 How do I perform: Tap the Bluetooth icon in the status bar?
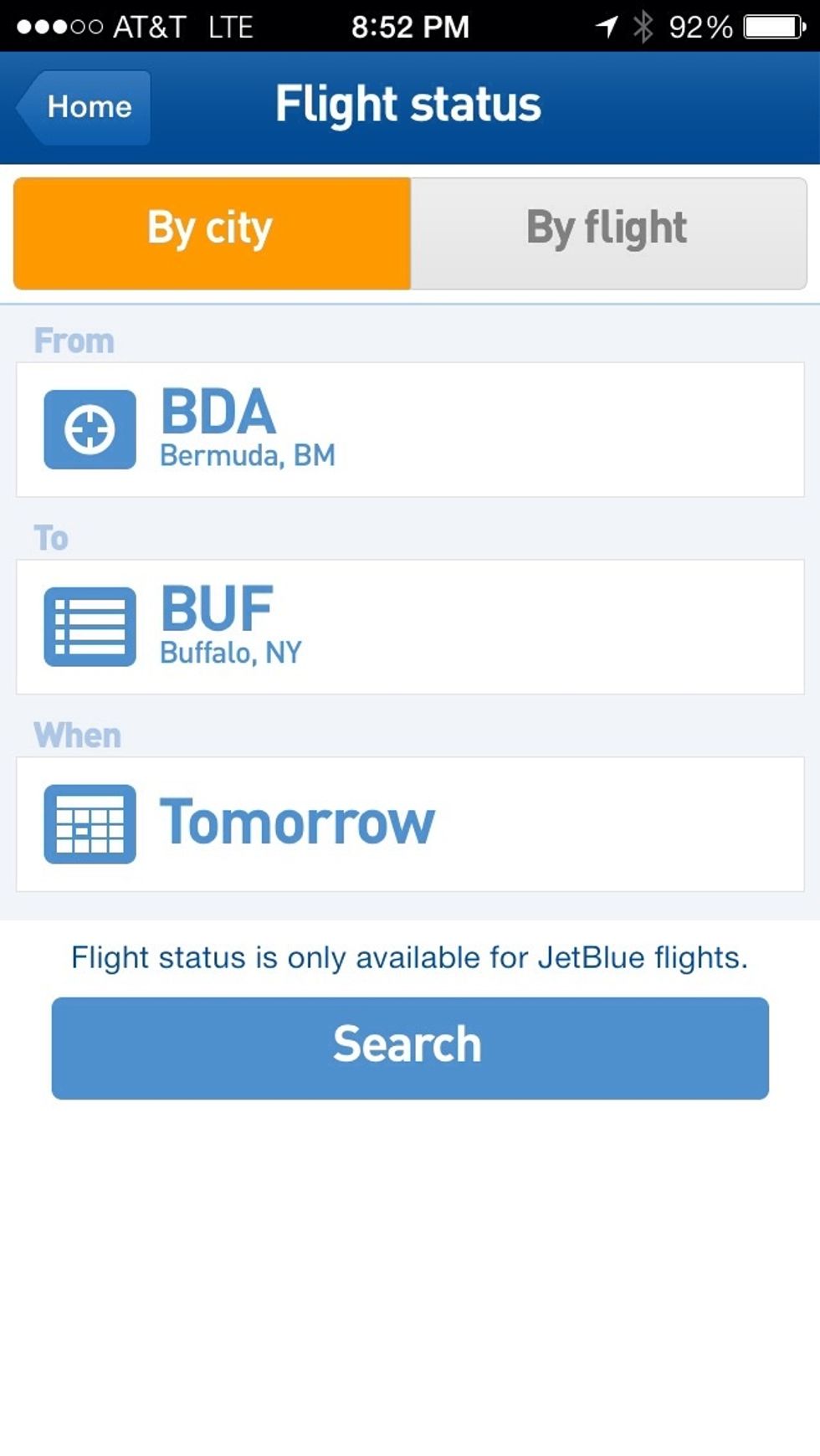(x=644, y=25)
